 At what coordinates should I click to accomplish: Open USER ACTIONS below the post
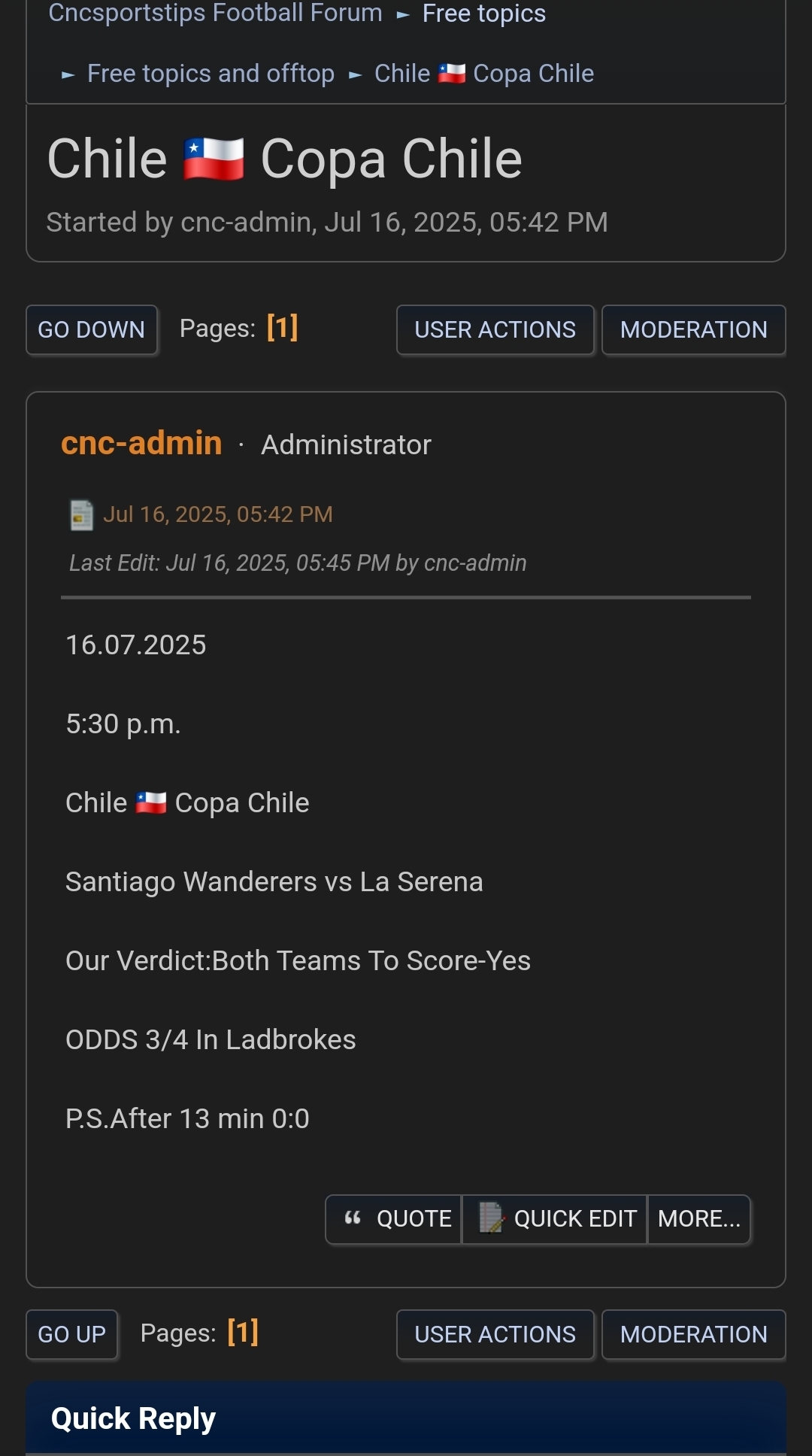tap(495, 1334)
